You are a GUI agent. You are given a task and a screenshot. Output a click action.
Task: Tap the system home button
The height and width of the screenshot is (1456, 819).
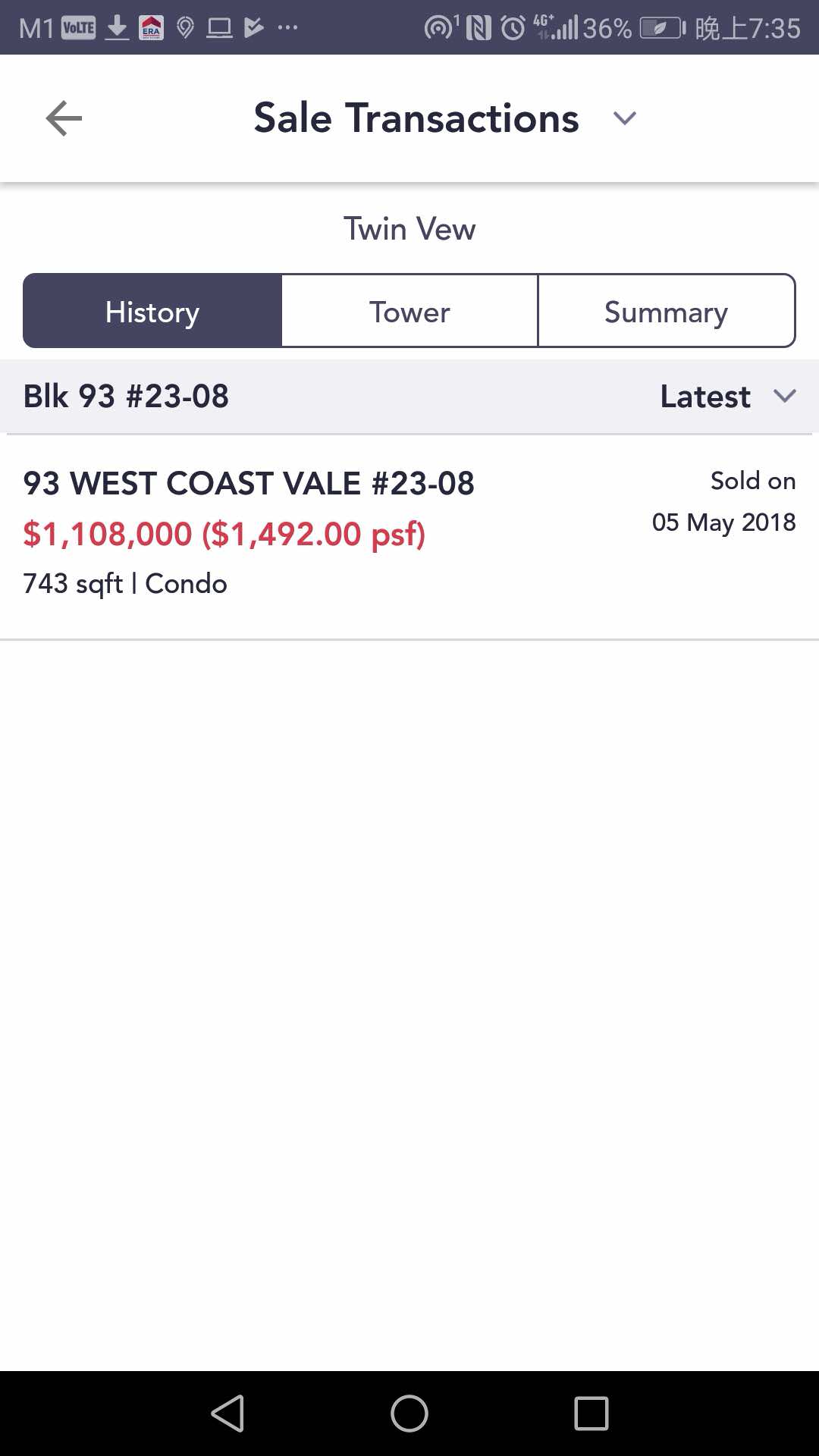pos(409,1414)
